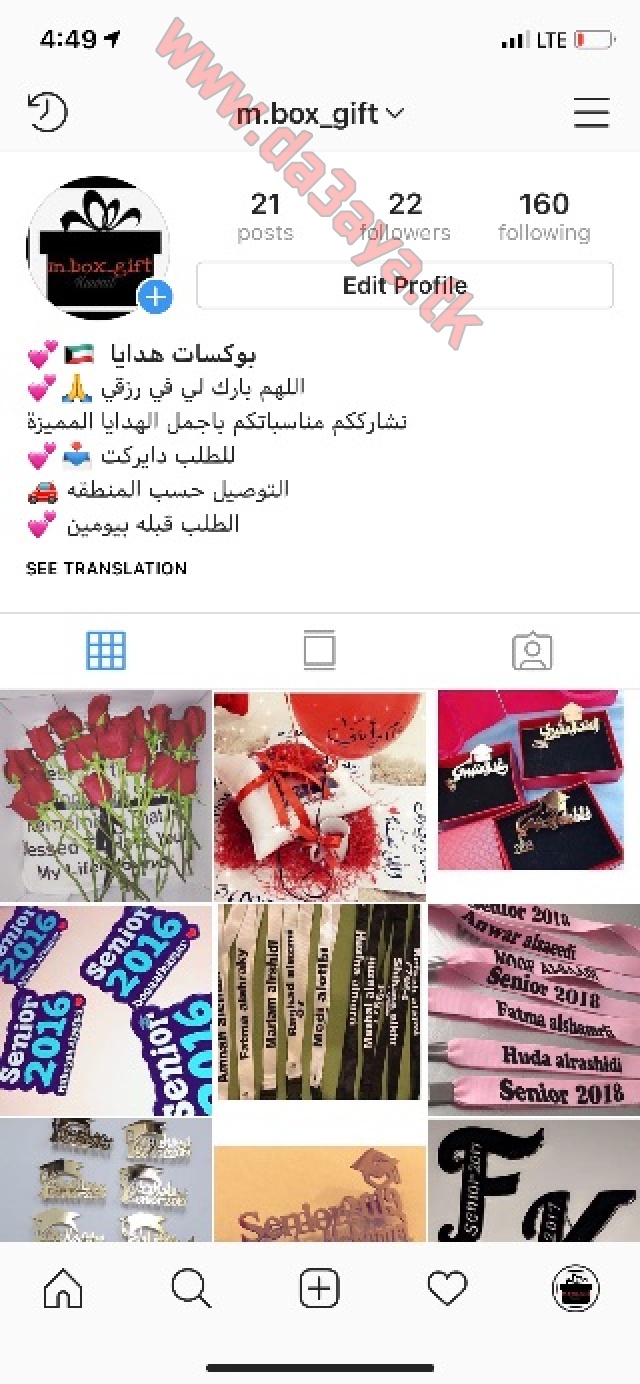Open the pink Senior 2018 ribbons post
The image size is (640, 1384).
click(534, 1010)
